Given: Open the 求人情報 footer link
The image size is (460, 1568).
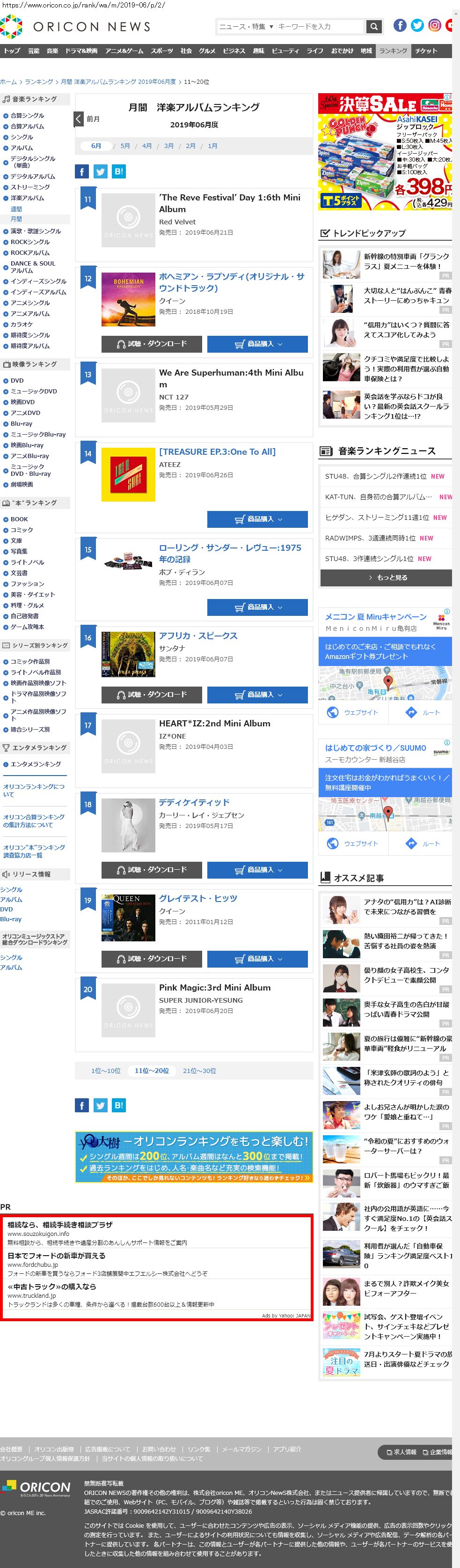Looking at the screenshot, I should pyautogui.click(x=401, y=1452).
